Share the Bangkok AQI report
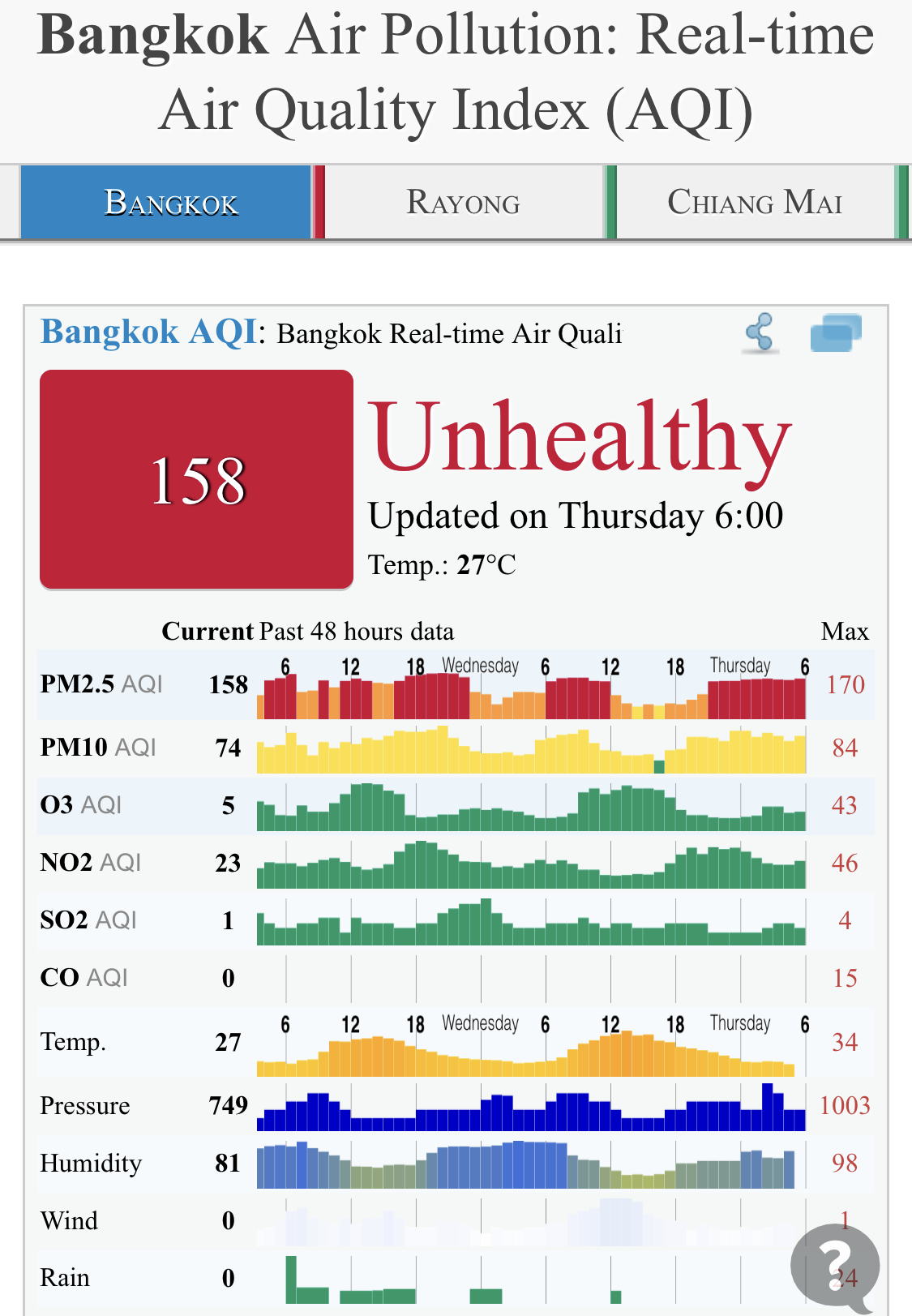Image resolution: width=912 pixels, height=1316 pixels. (760, 333)
